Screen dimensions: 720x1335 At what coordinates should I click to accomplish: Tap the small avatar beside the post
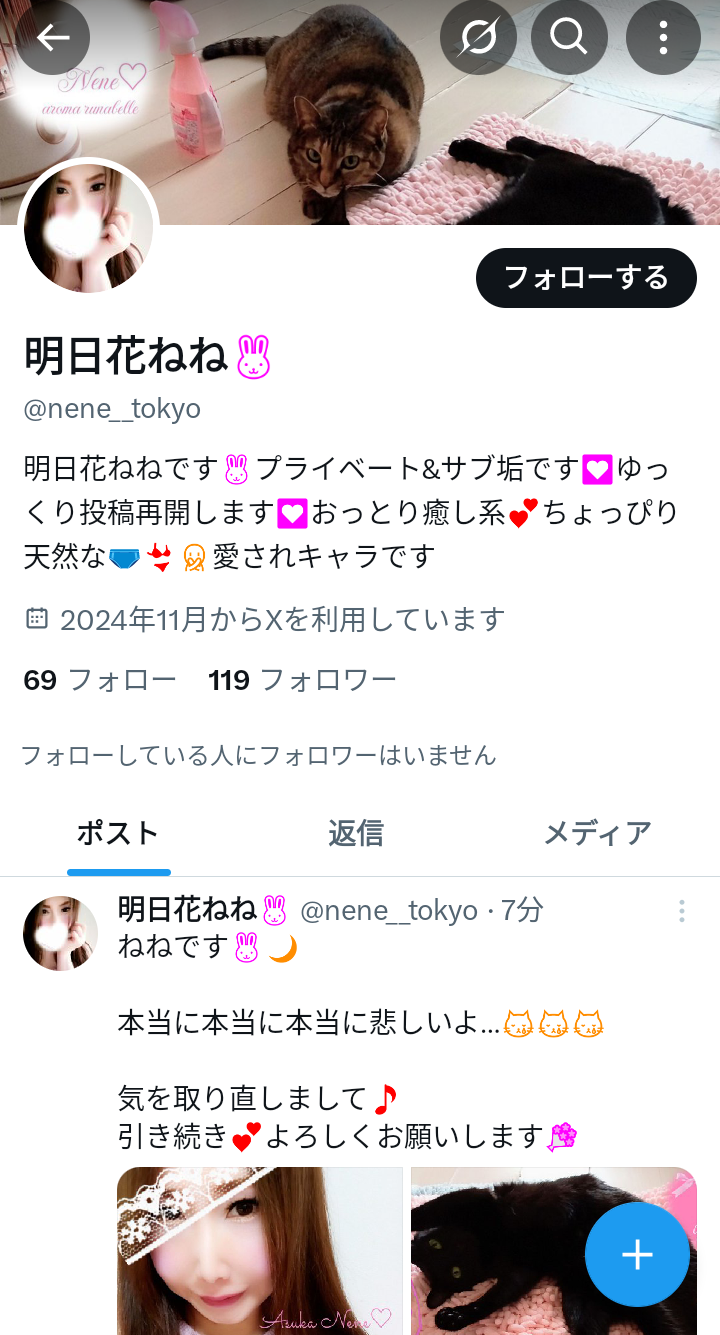tap(60, 933)
